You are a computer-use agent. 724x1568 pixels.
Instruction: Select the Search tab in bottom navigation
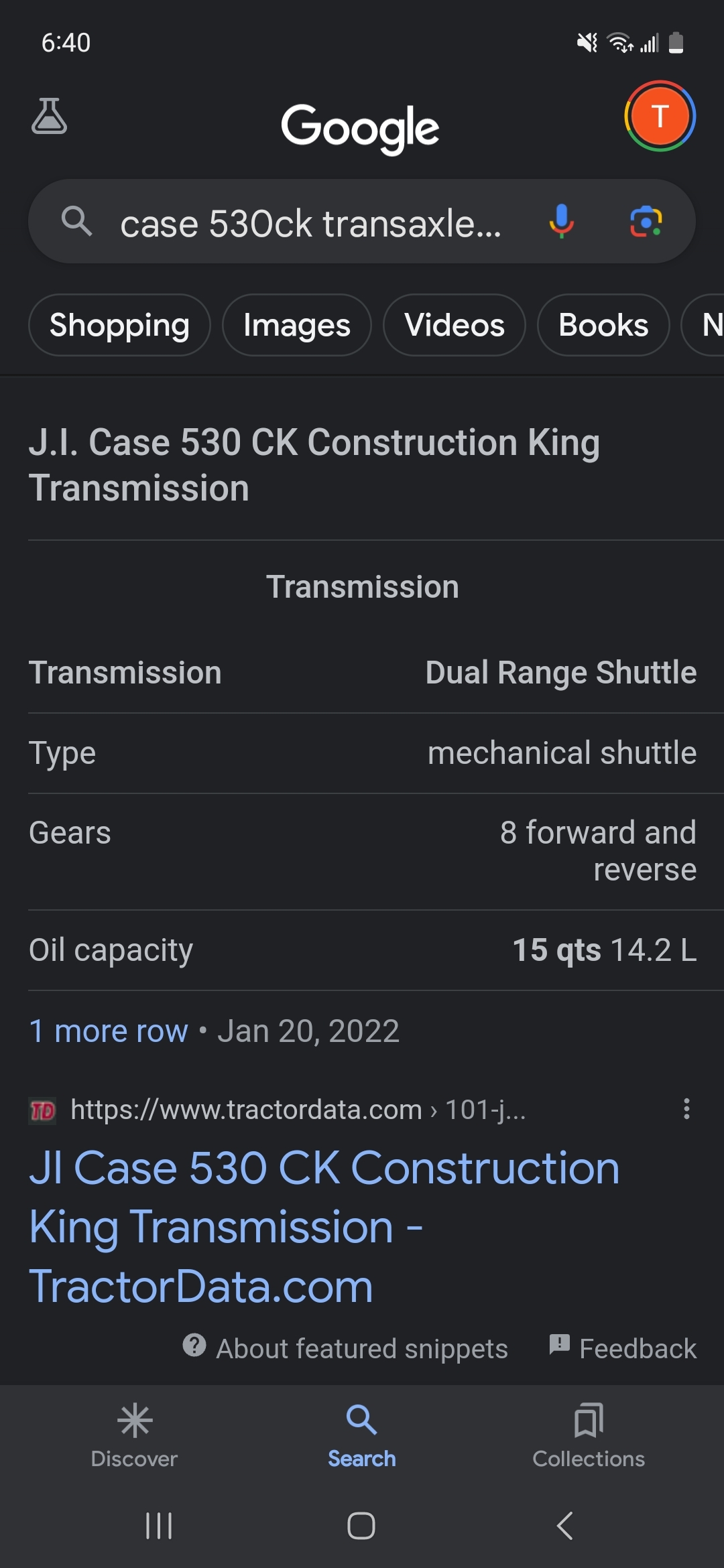coord(362,1435)
